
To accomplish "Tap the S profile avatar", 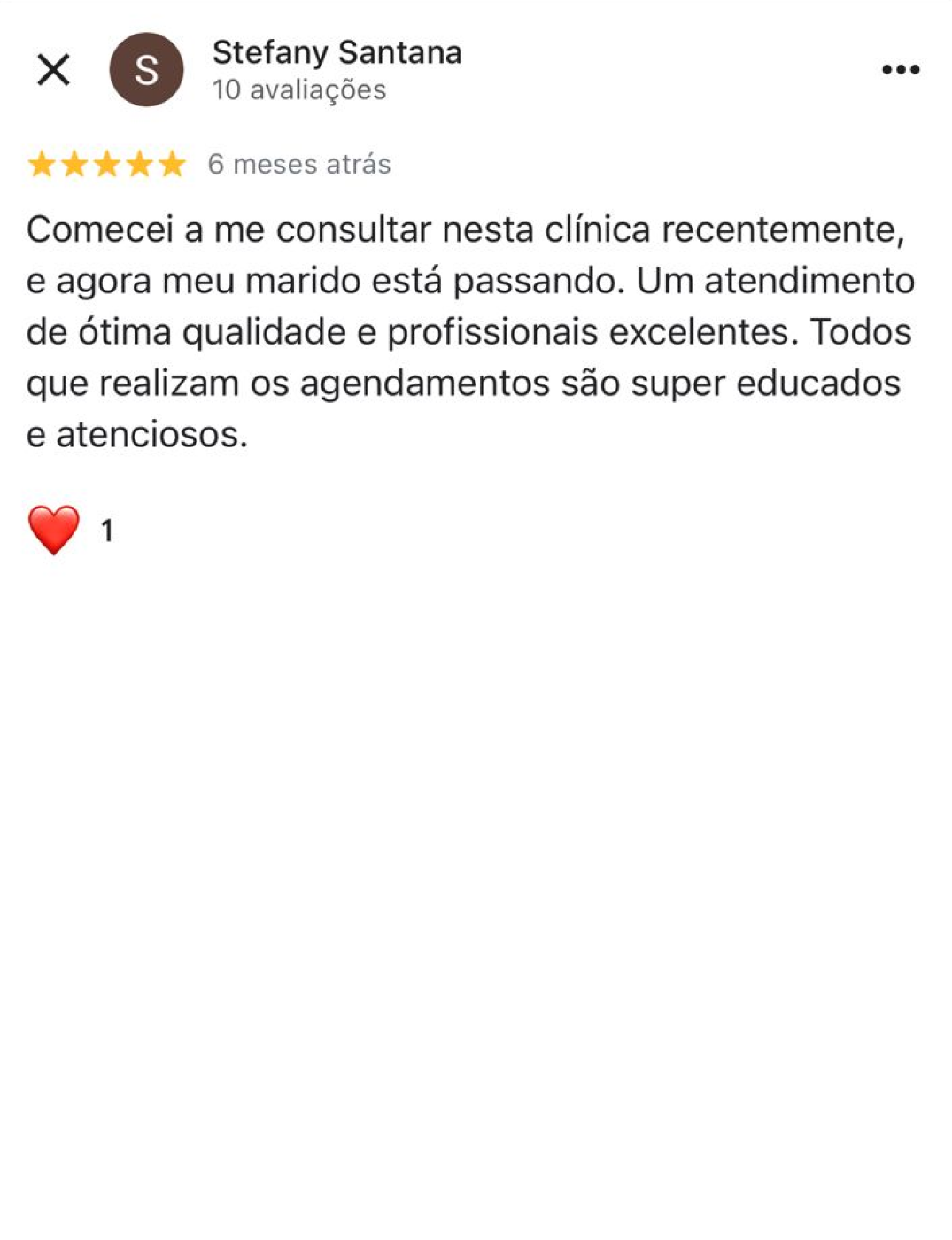I will click(x=146, y=69).
